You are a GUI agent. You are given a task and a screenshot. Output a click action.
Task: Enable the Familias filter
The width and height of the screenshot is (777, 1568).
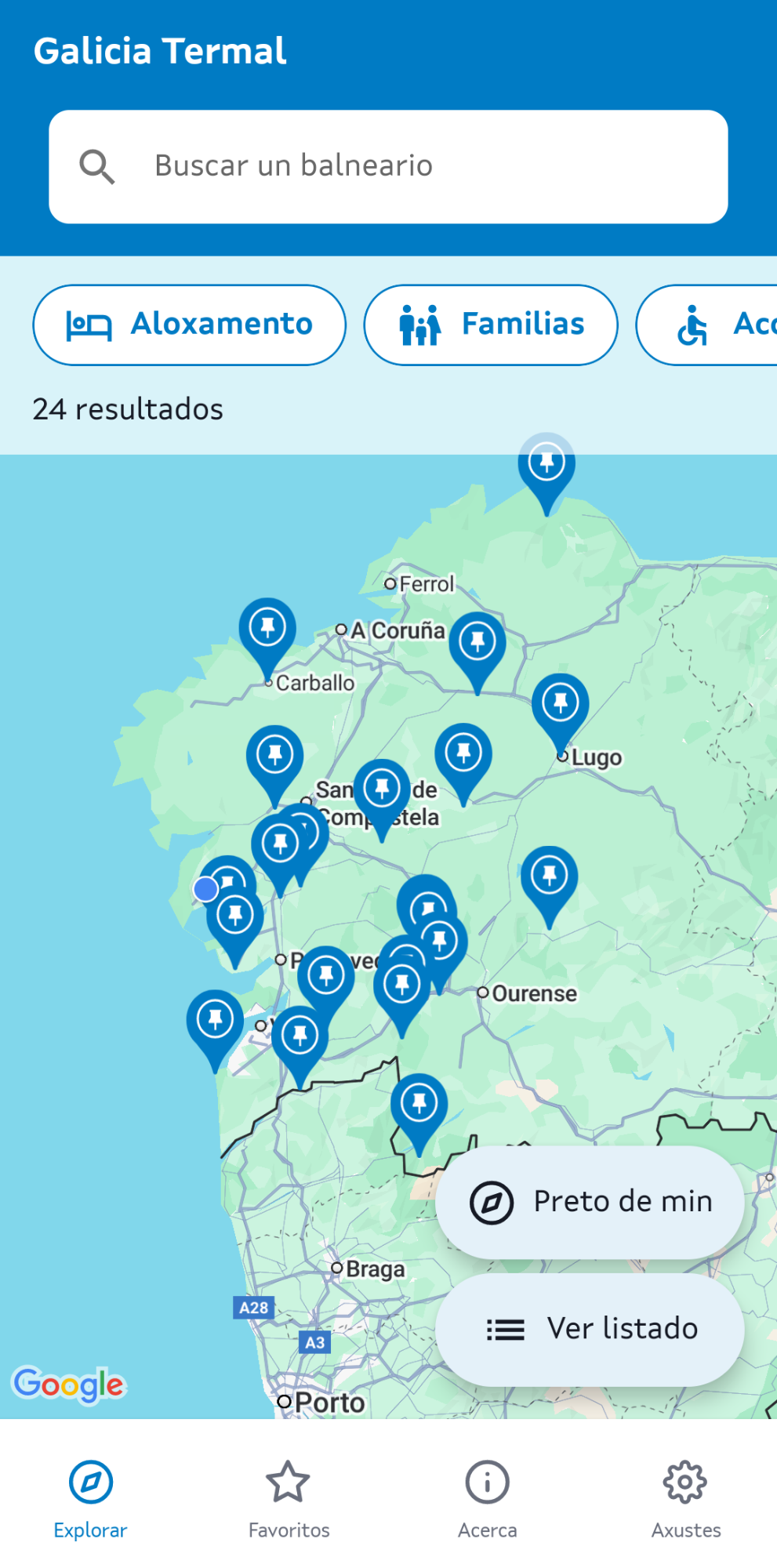[490, 324]
